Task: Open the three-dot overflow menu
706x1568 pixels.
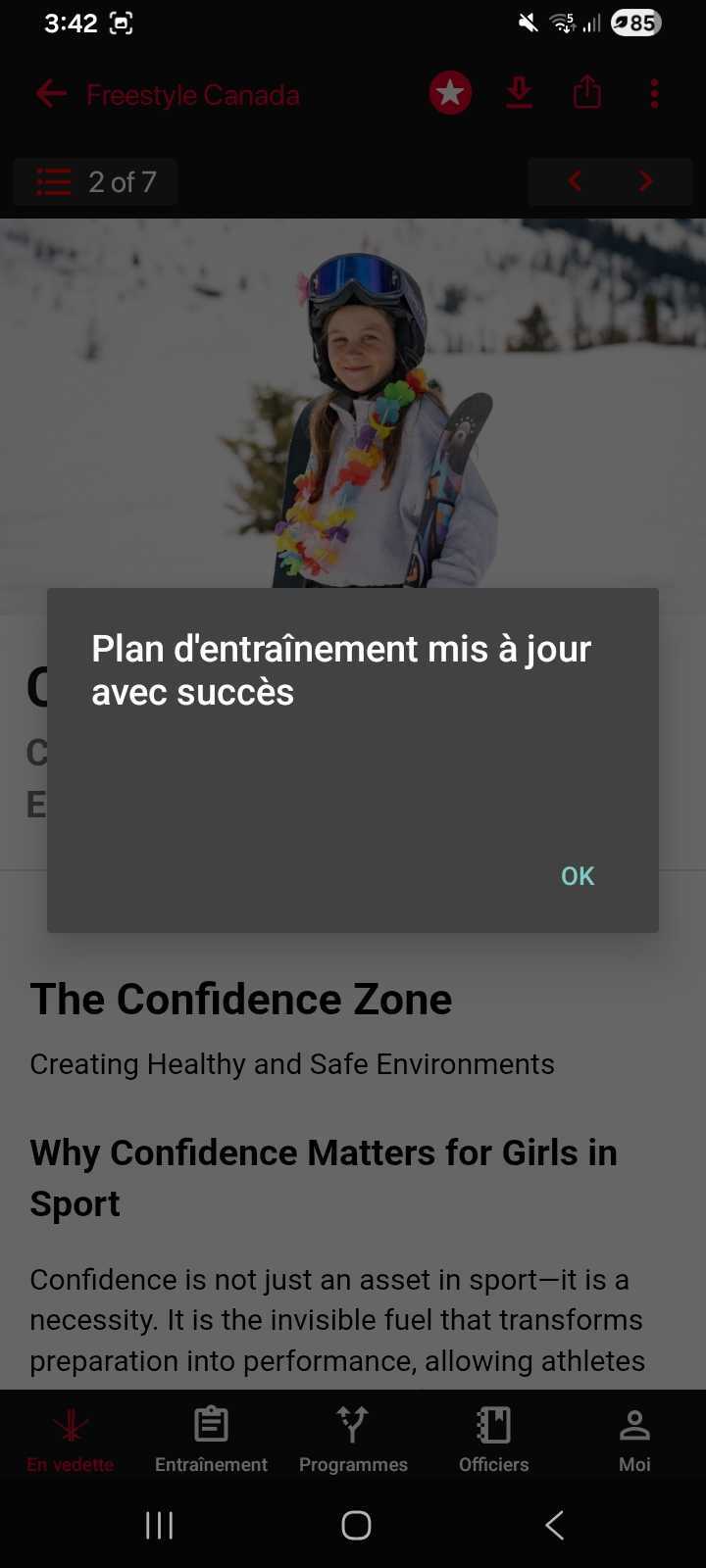Action: tap(654, 94)
